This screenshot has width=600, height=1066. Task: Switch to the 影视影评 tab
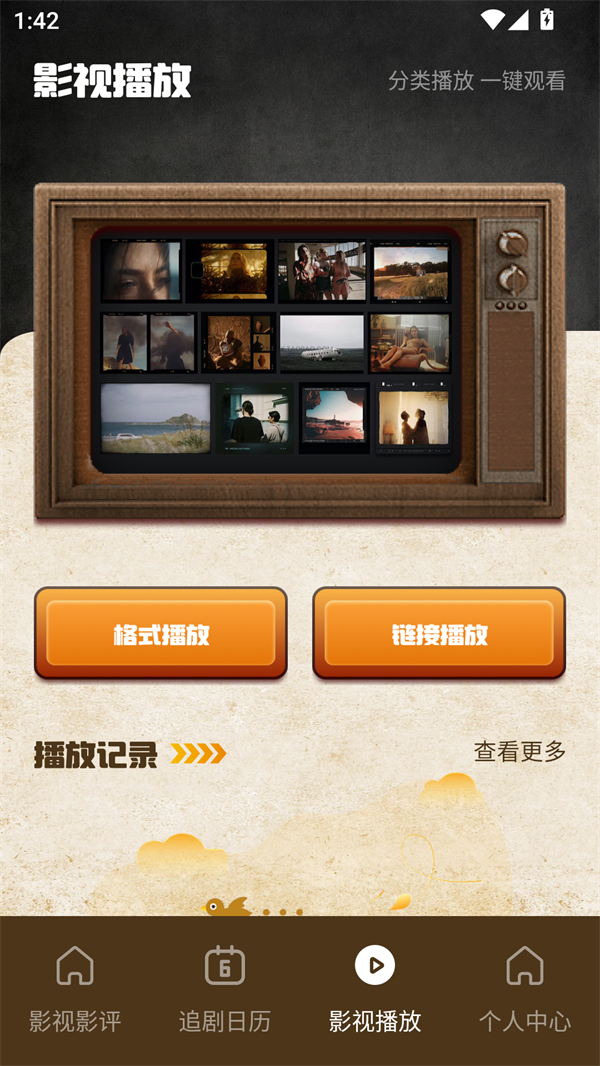pos(75,990)
